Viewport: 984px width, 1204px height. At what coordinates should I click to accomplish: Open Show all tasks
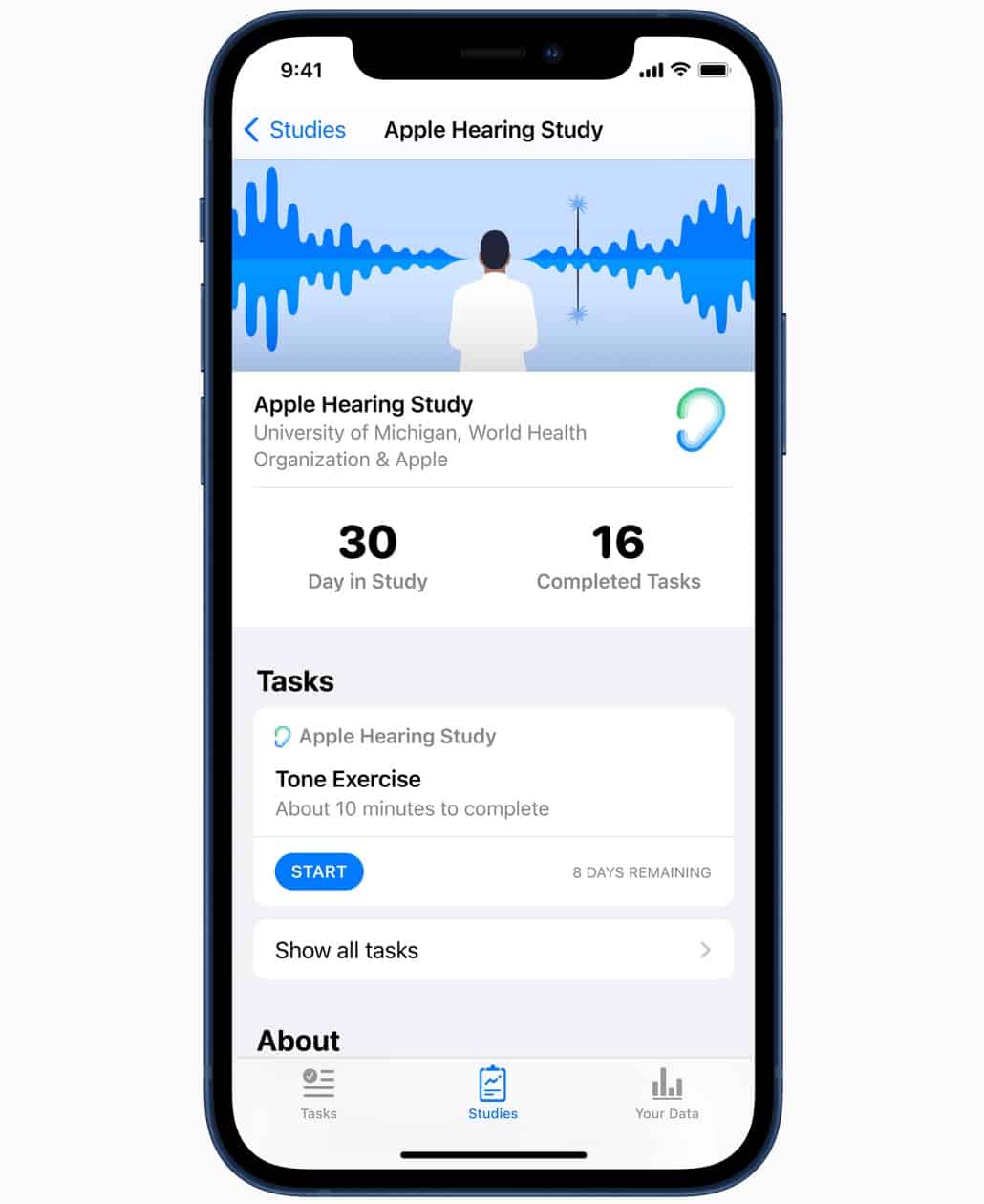click(492, 950)
